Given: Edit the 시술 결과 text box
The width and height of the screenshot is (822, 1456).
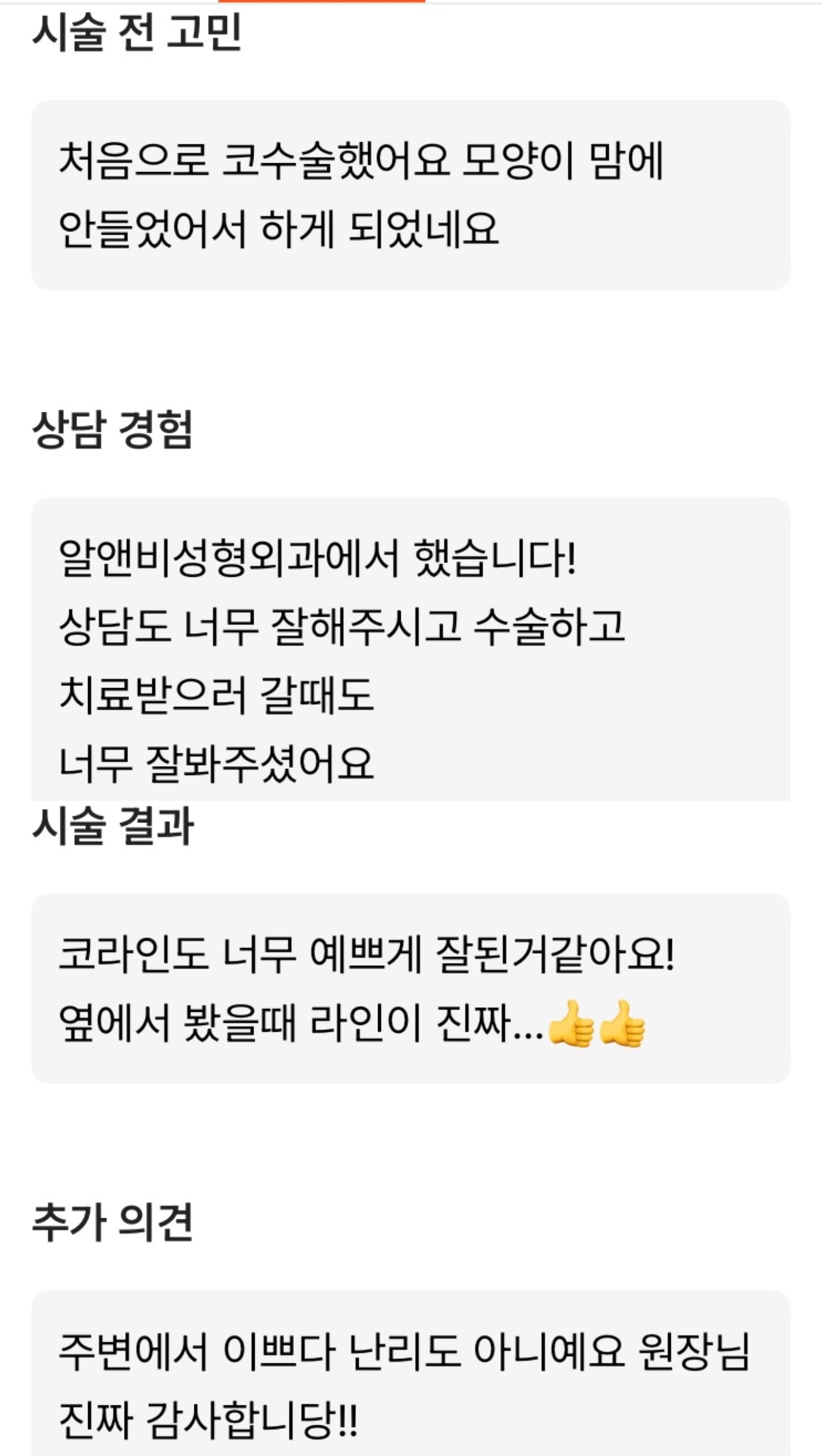Looking at the screenshot, I should (410, 988).
